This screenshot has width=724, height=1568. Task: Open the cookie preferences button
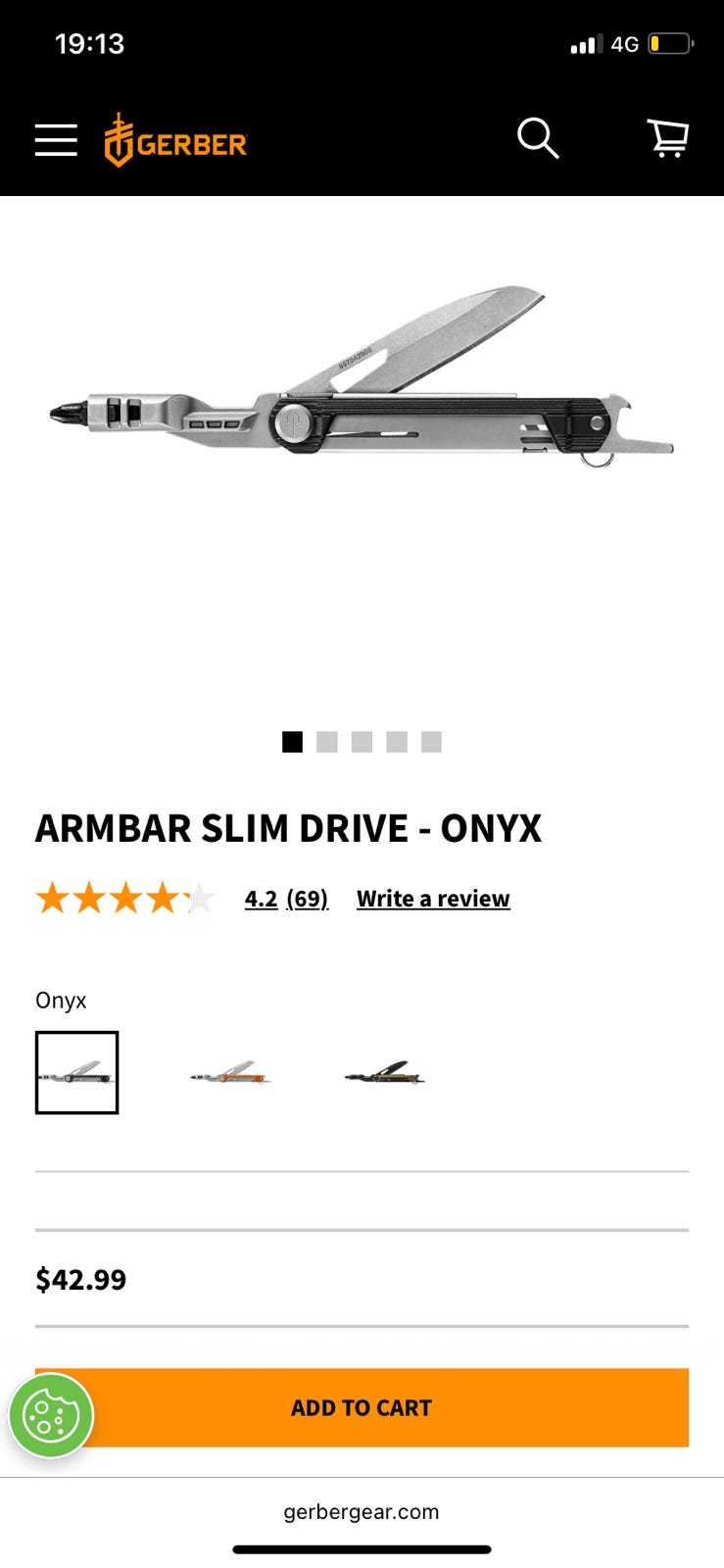point(51,1415)
